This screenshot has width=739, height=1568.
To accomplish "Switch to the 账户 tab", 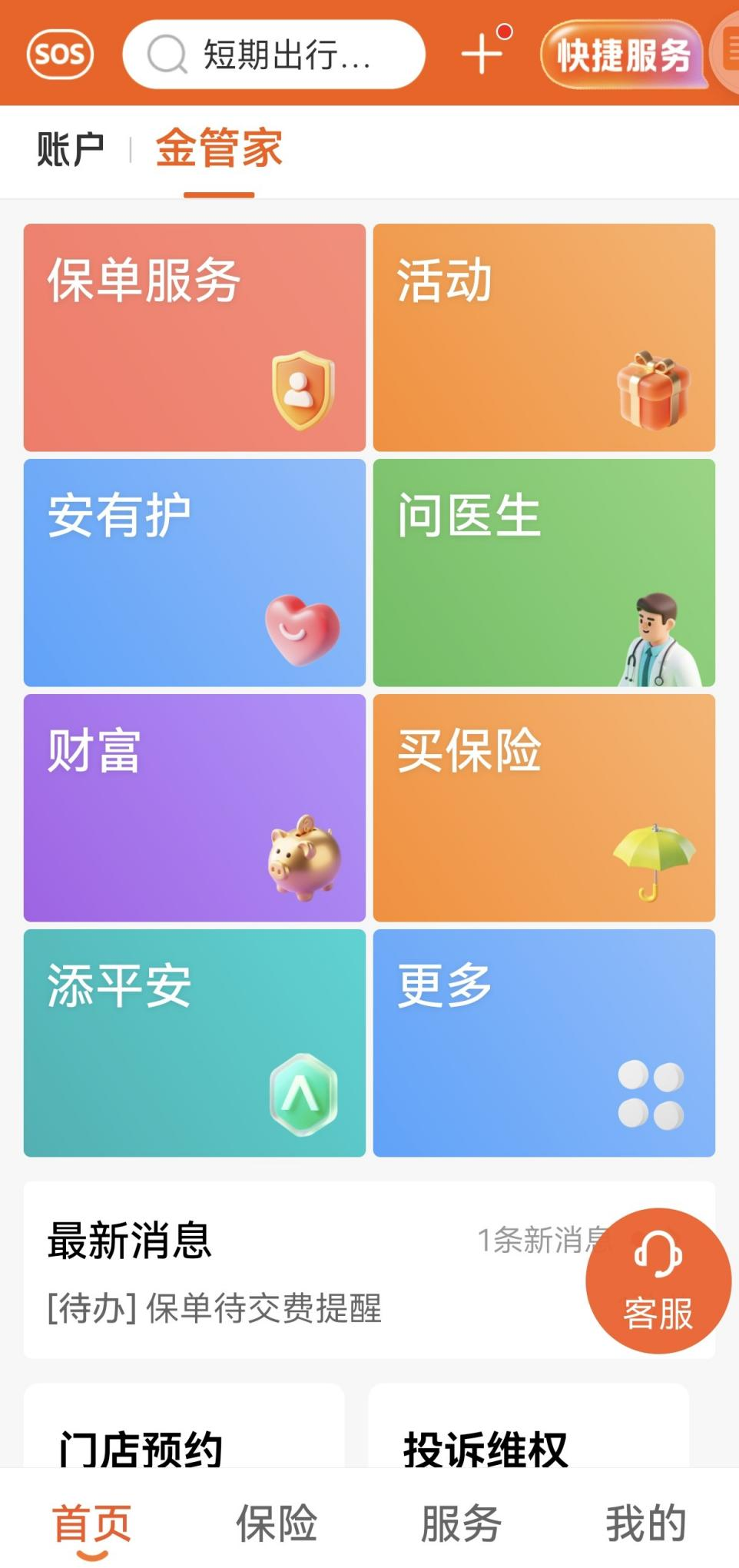I will pyautogui.click(x=70, y=149).
